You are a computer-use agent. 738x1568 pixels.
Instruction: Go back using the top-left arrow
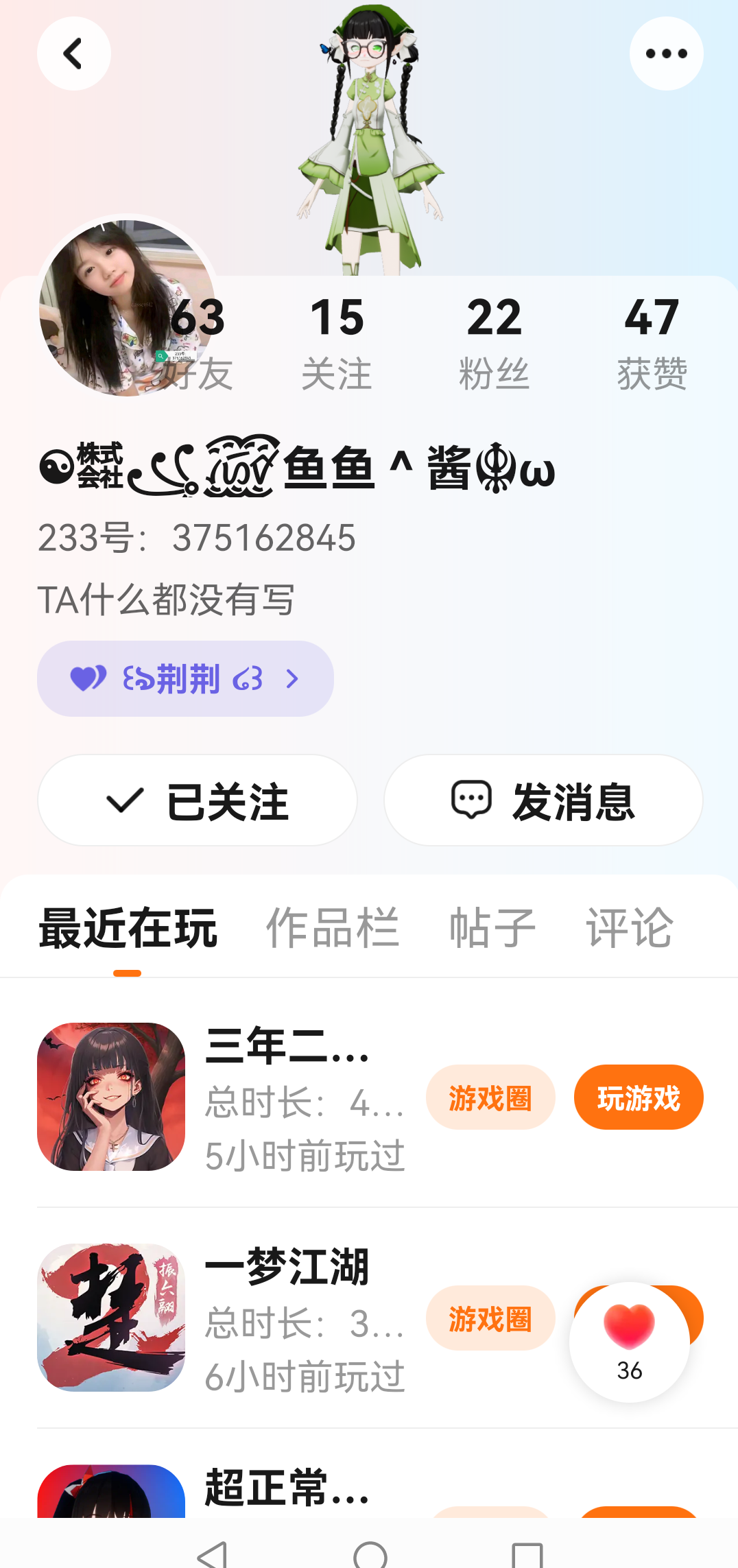click(73, 54)
